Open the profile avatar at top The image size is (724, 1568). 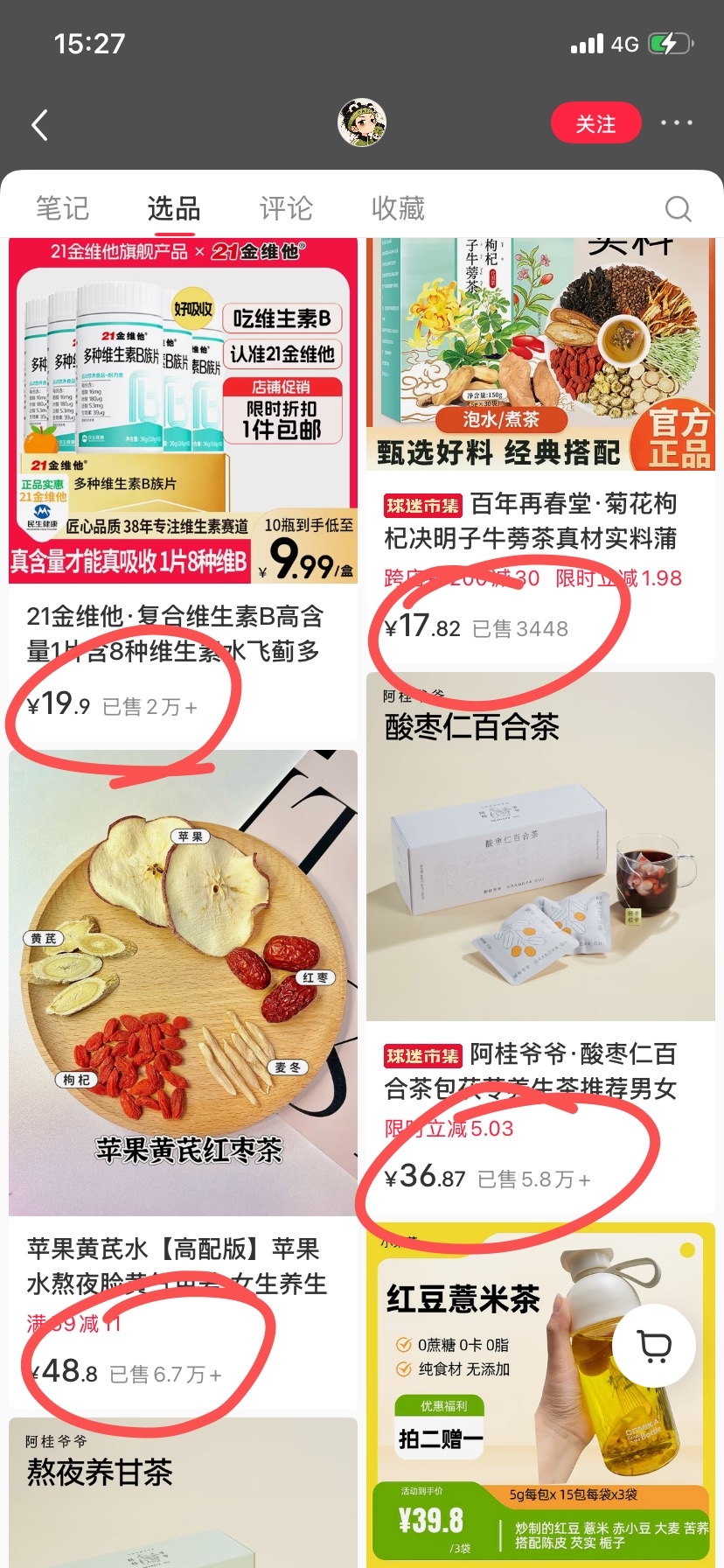click(362, 123)
